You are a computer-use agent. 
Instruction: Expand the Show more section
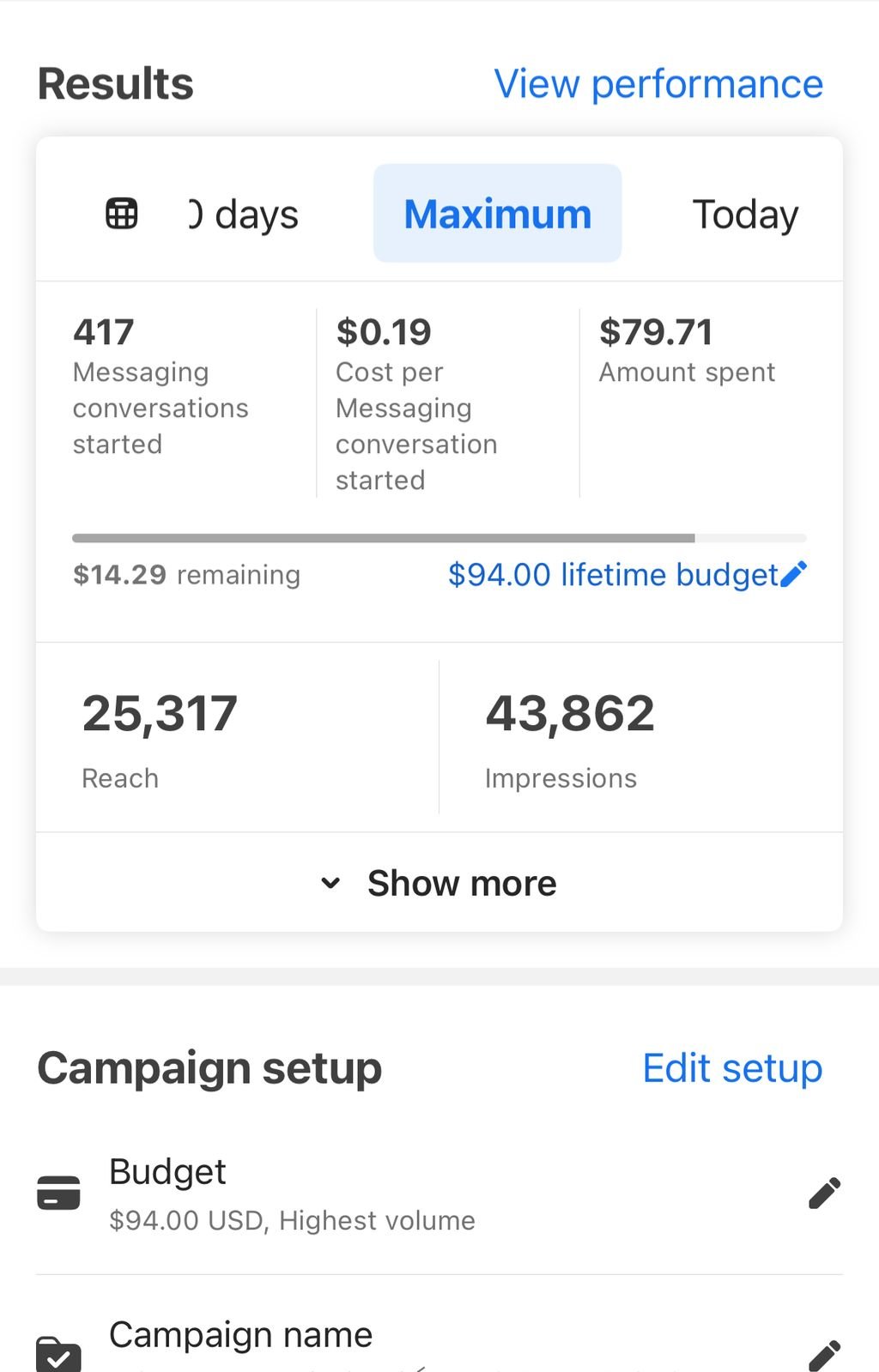(462, 883)
